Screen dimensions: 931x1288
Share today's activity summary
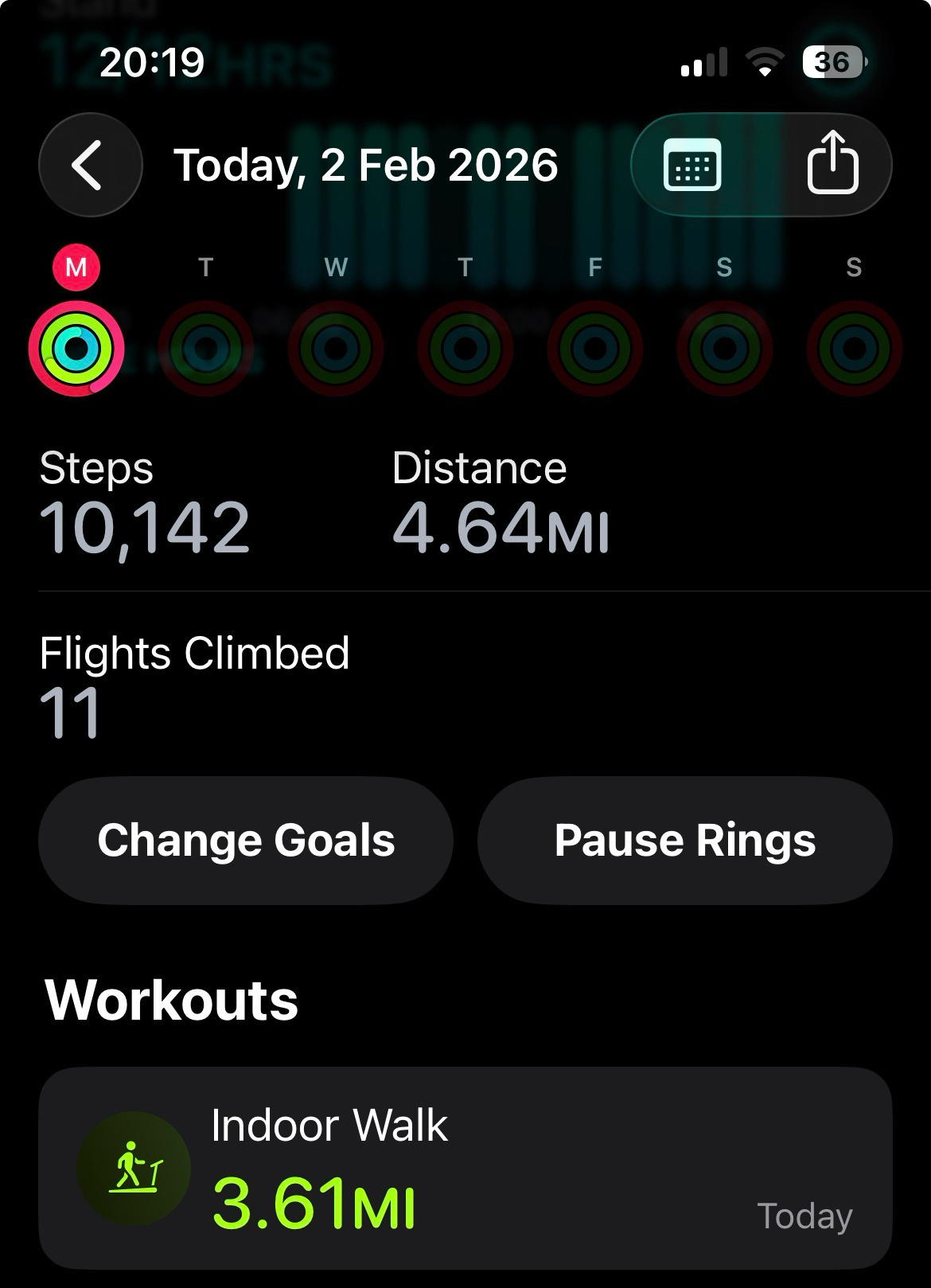(832, 165)
